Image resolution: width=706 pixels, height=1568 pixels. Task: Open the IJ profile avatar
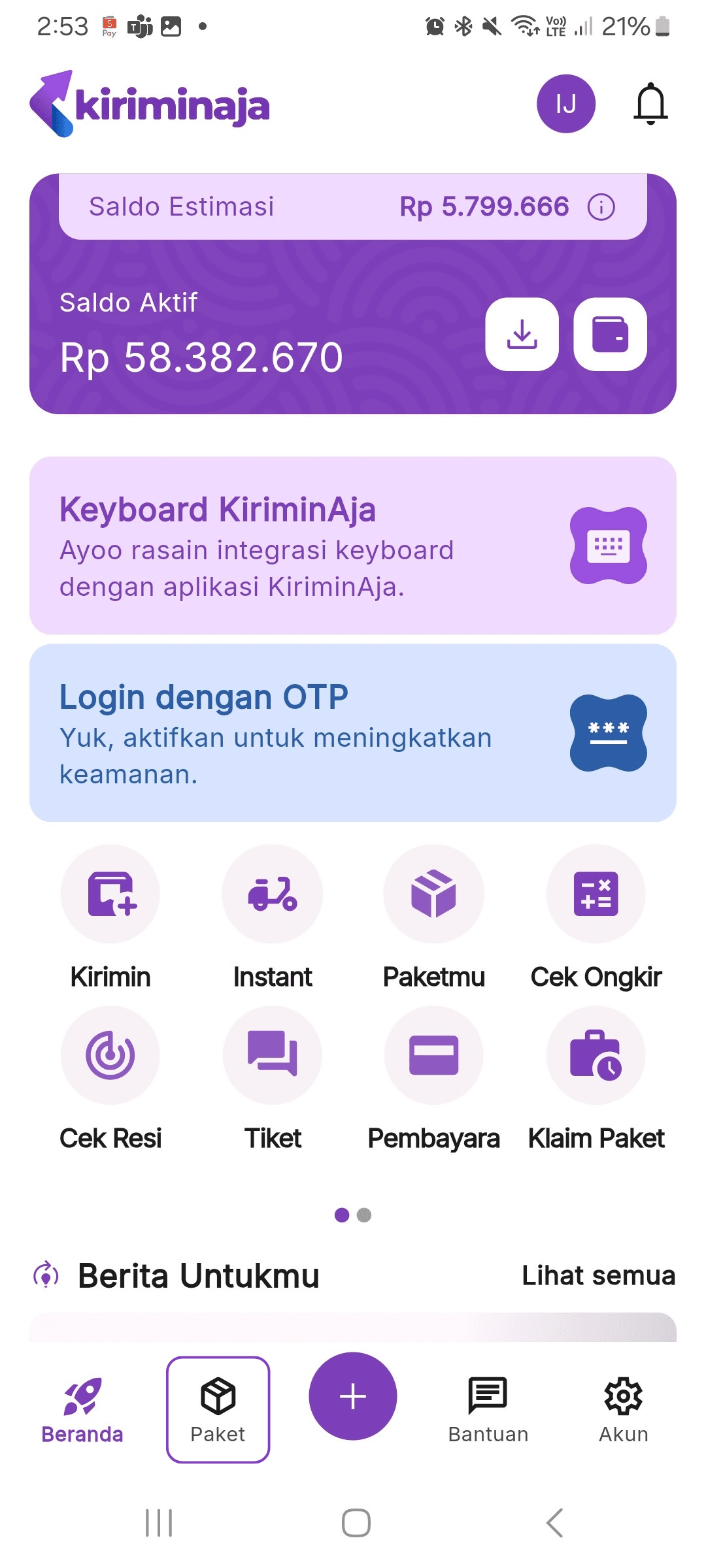(566, 104)
